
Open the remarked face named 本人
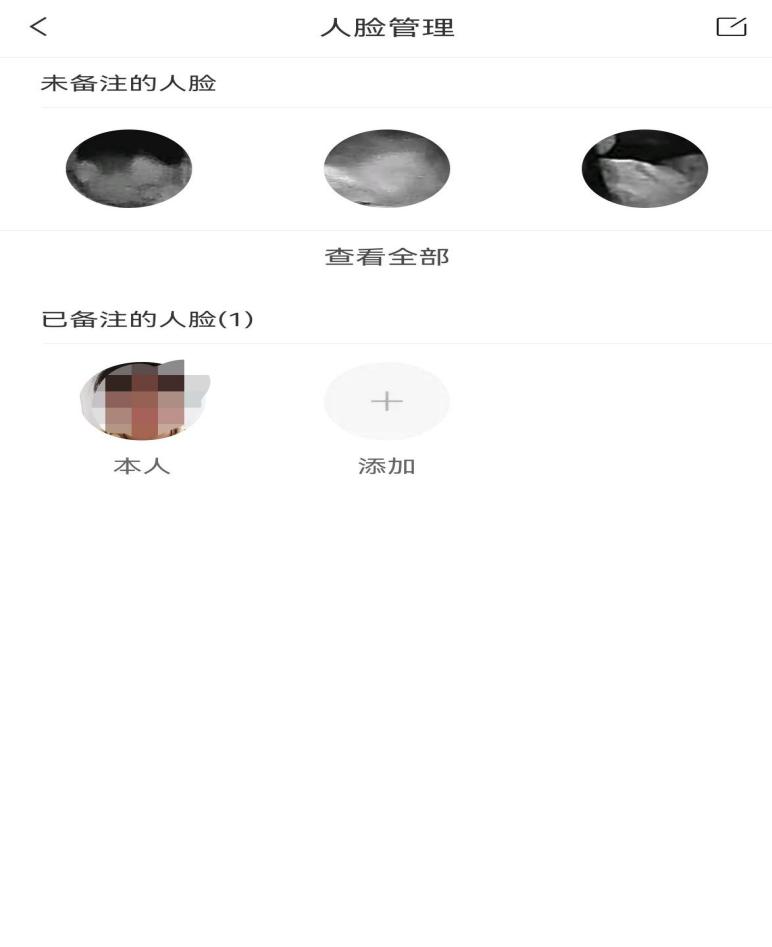click(x=143, y=400)
